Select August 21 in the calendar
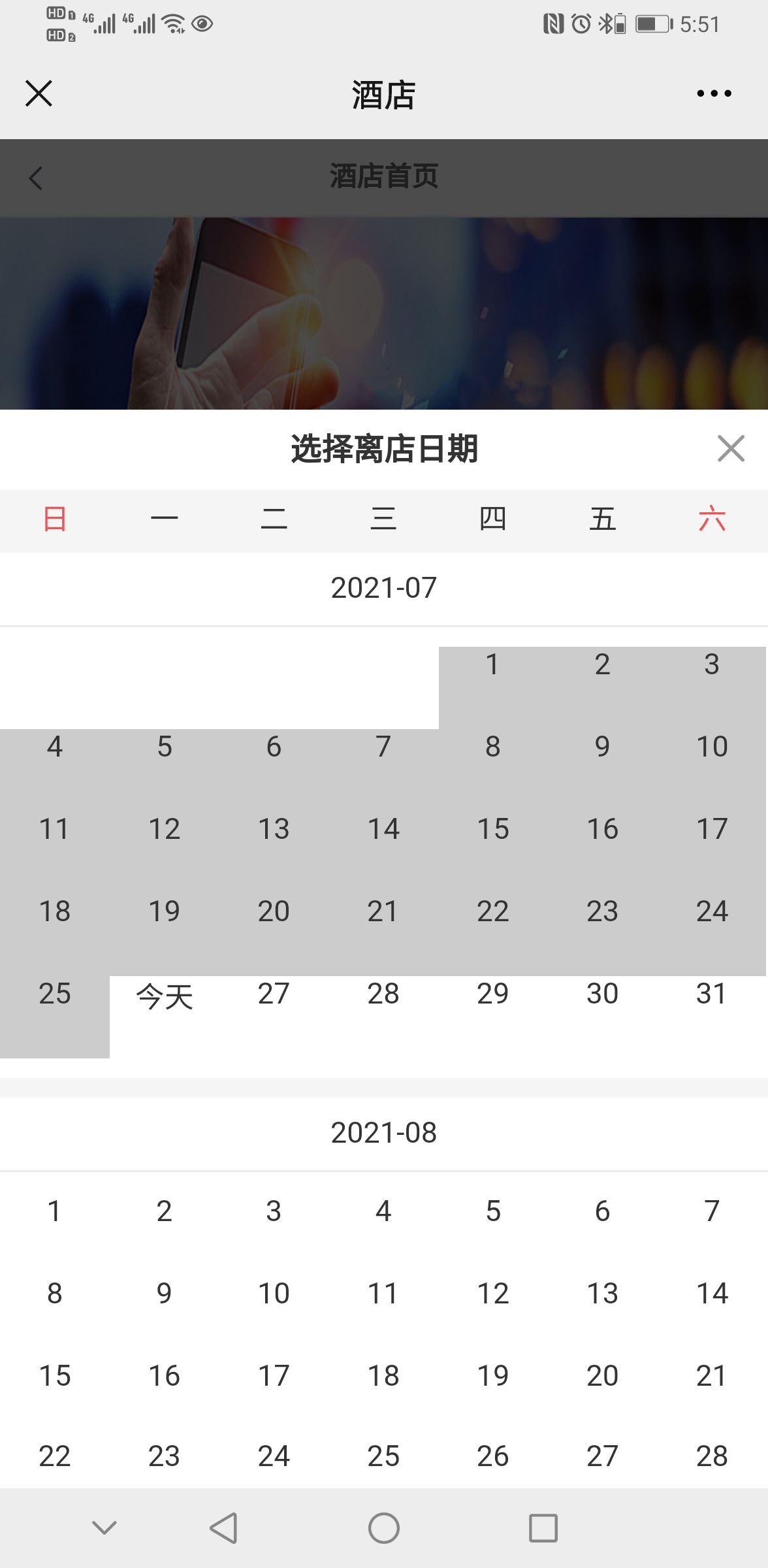This screenshot has height=1568, width=768. pos(711,1377)
